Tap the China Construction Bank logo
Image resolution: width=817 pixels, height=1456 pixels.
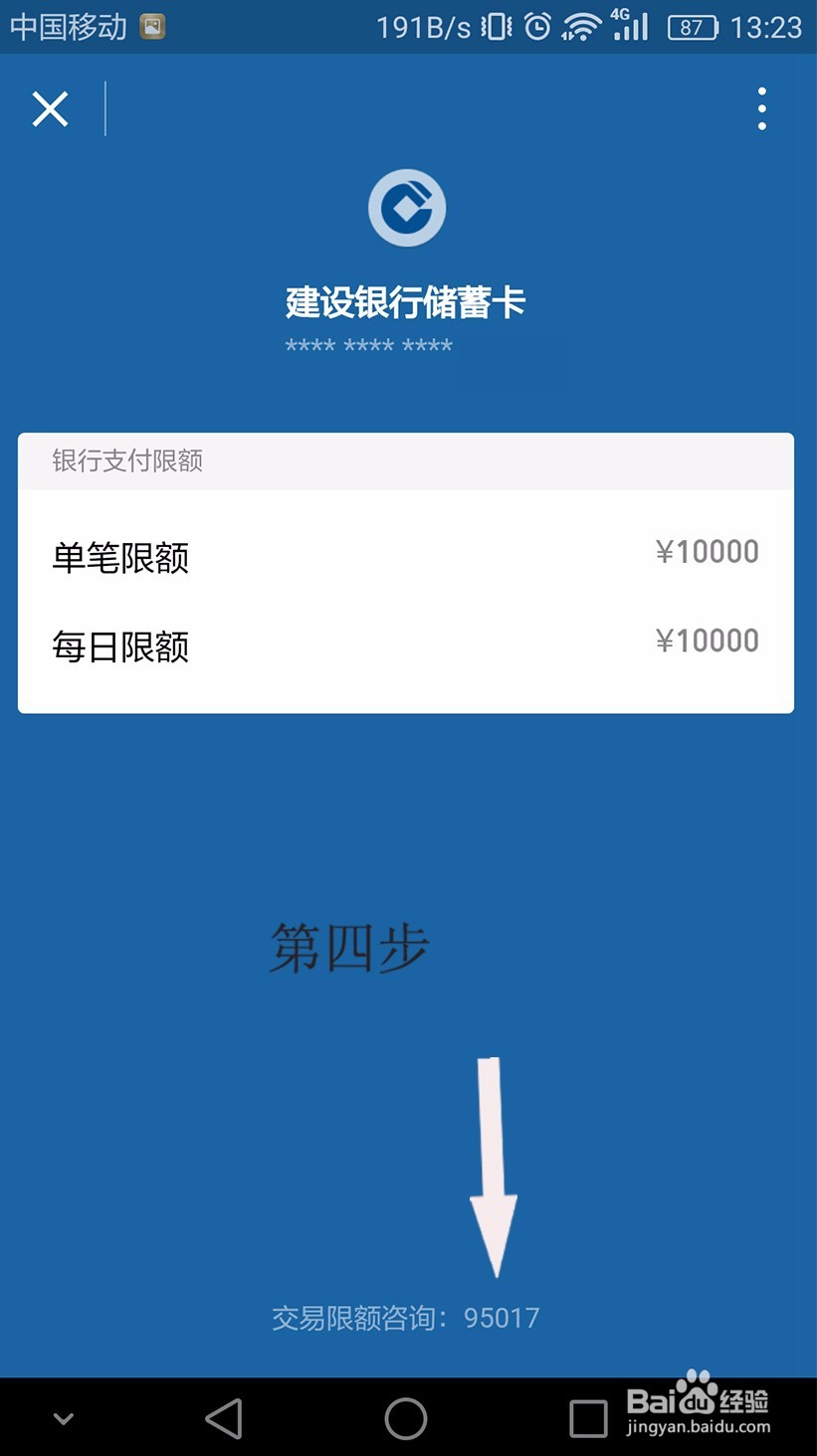(404, 206)
